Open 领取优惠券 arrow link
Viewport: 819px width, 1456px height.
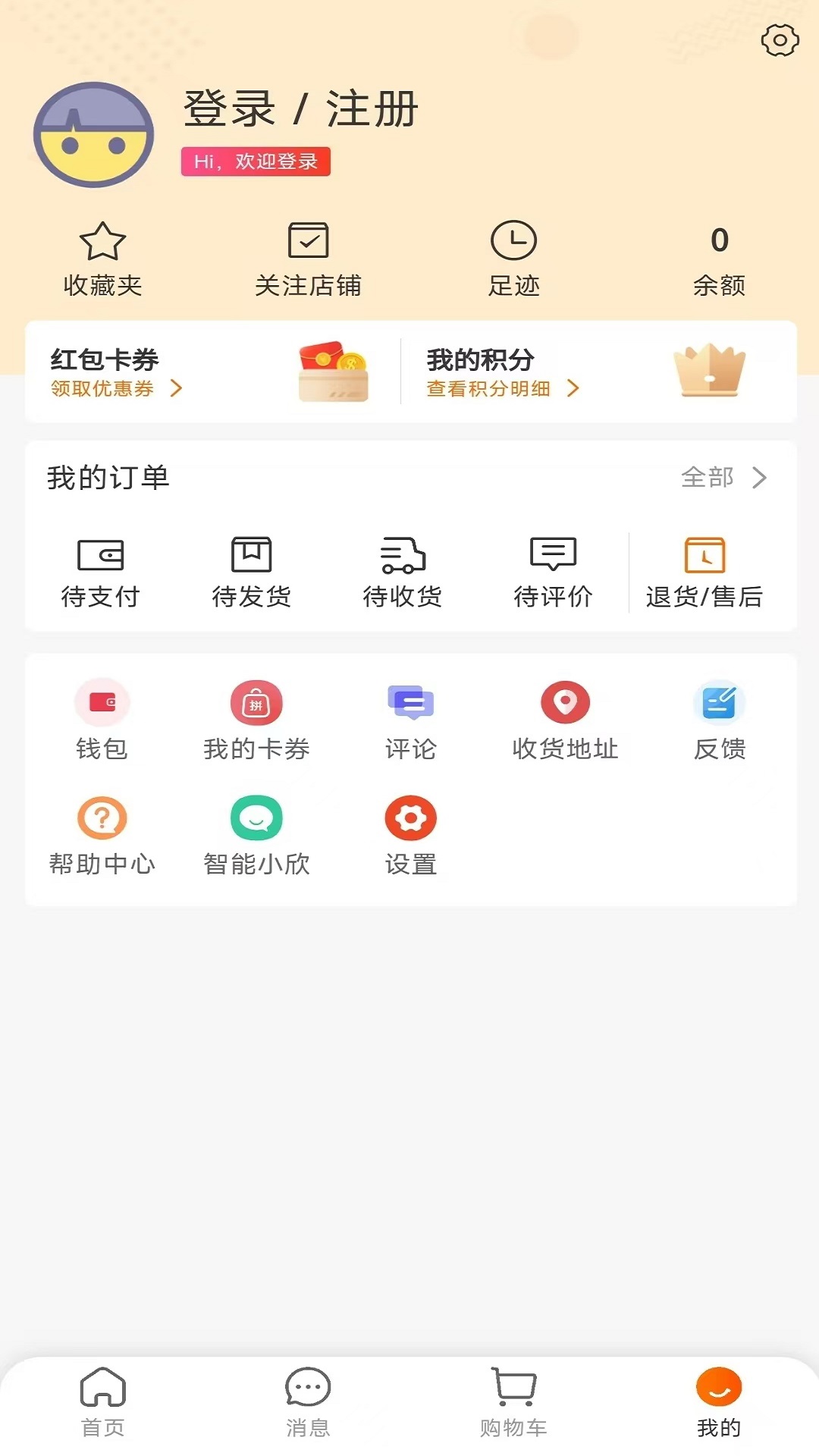[x=114, y=390]
